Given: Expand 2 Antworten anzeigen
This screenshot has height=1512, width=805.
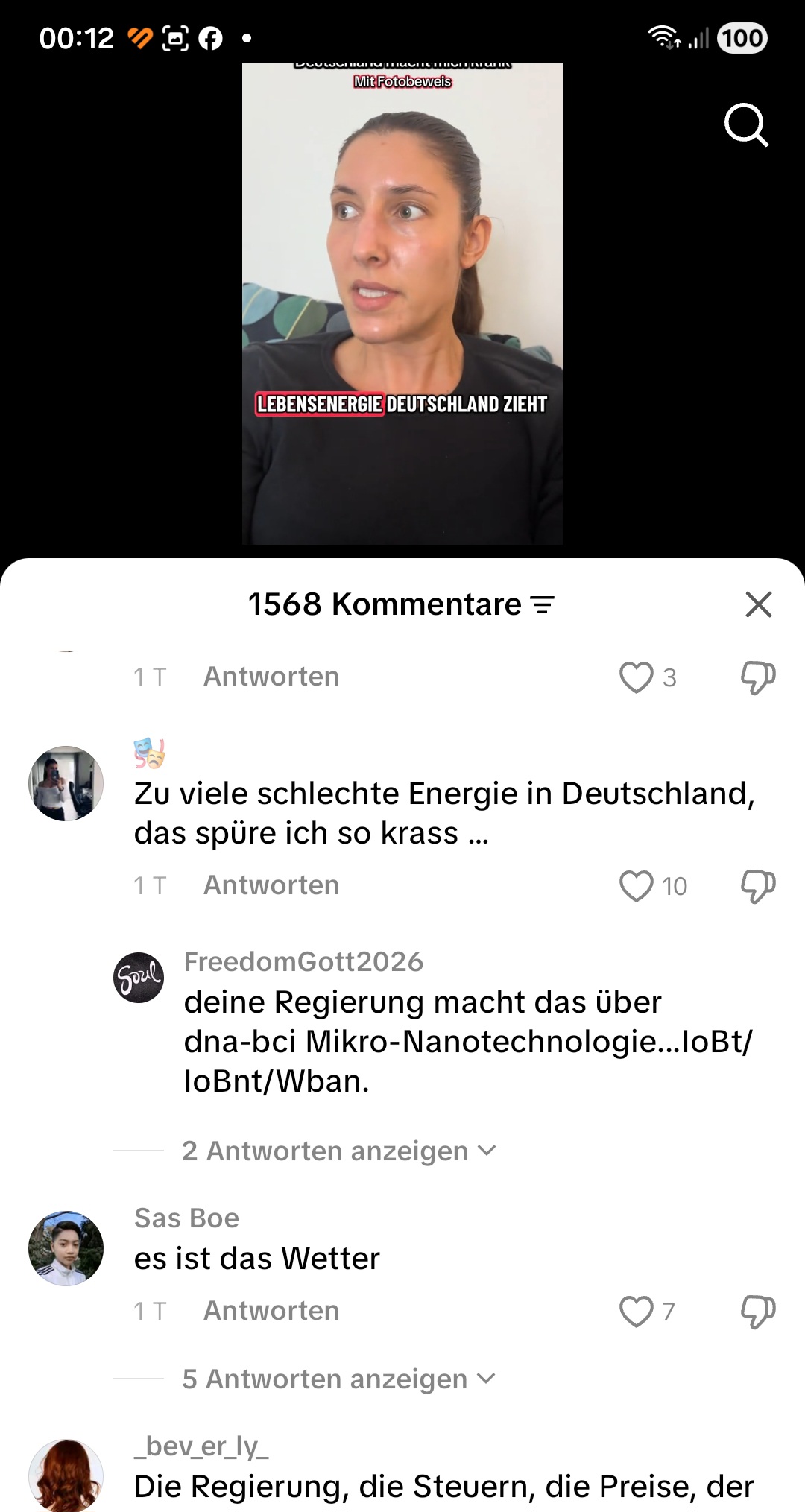Looking at the screenshot, I should coord(338,1151).
